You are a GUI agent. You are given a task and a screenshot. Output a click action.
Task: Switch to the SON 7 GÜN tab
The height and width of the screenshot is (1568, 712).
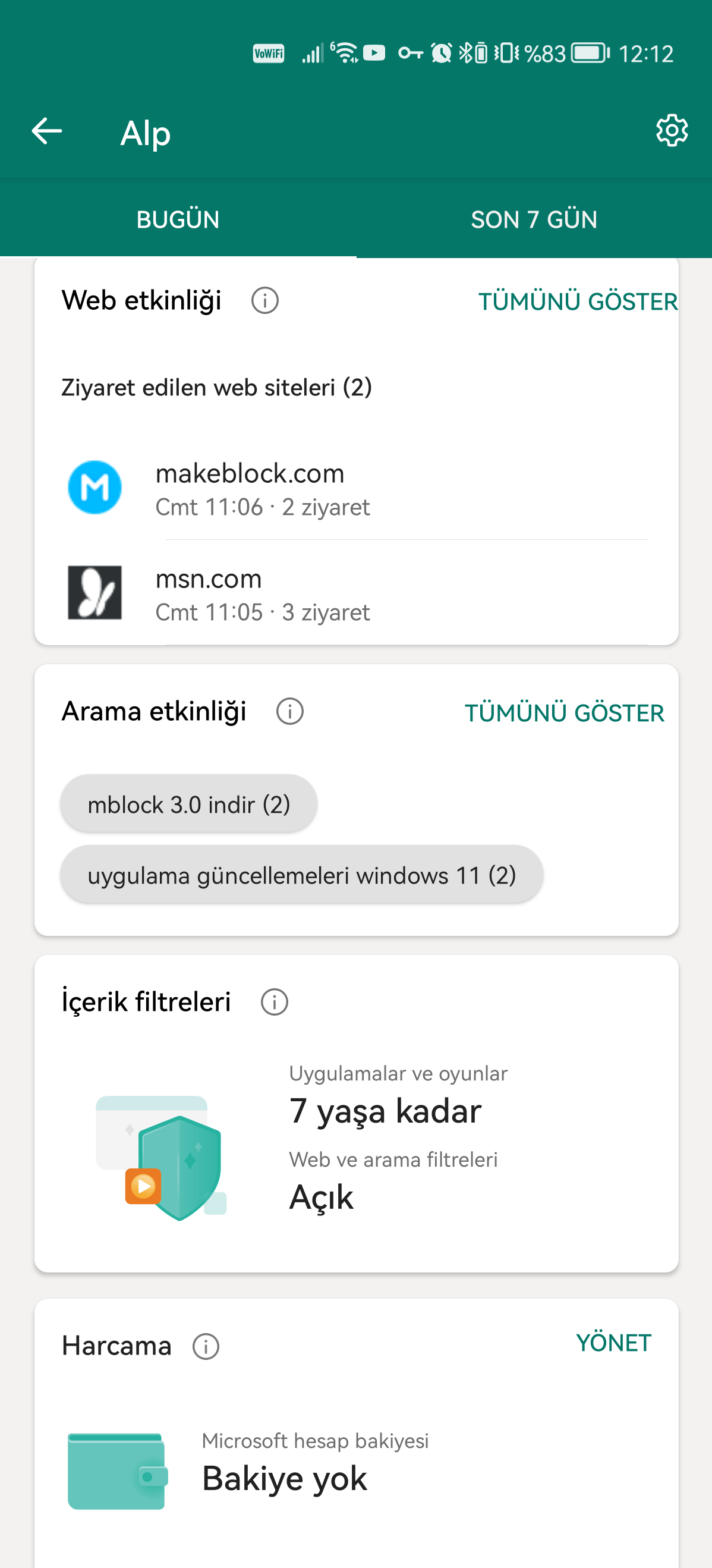tap(534, 220)
